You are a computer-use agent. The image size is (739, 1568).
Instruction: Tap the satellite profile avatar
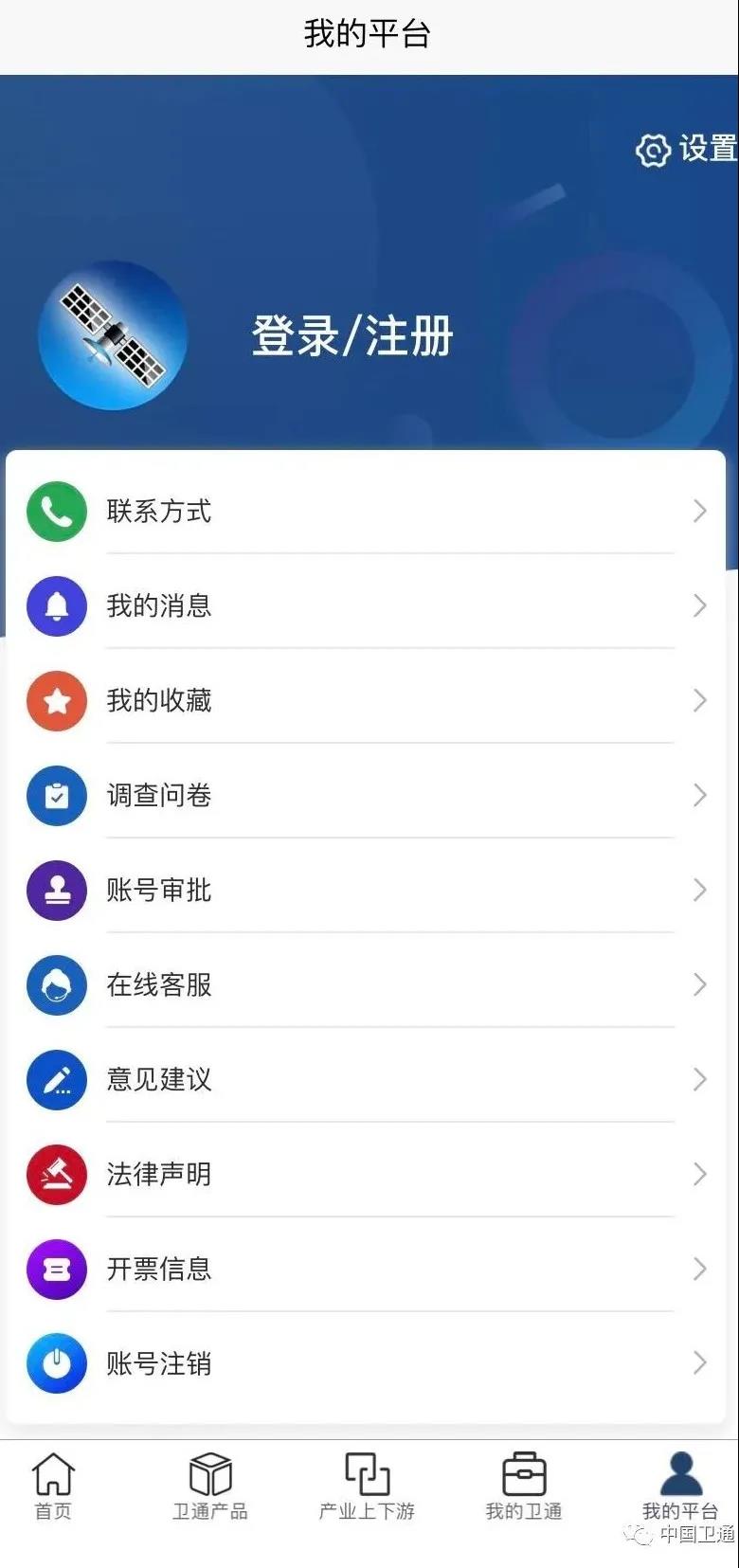pos(113,335)
